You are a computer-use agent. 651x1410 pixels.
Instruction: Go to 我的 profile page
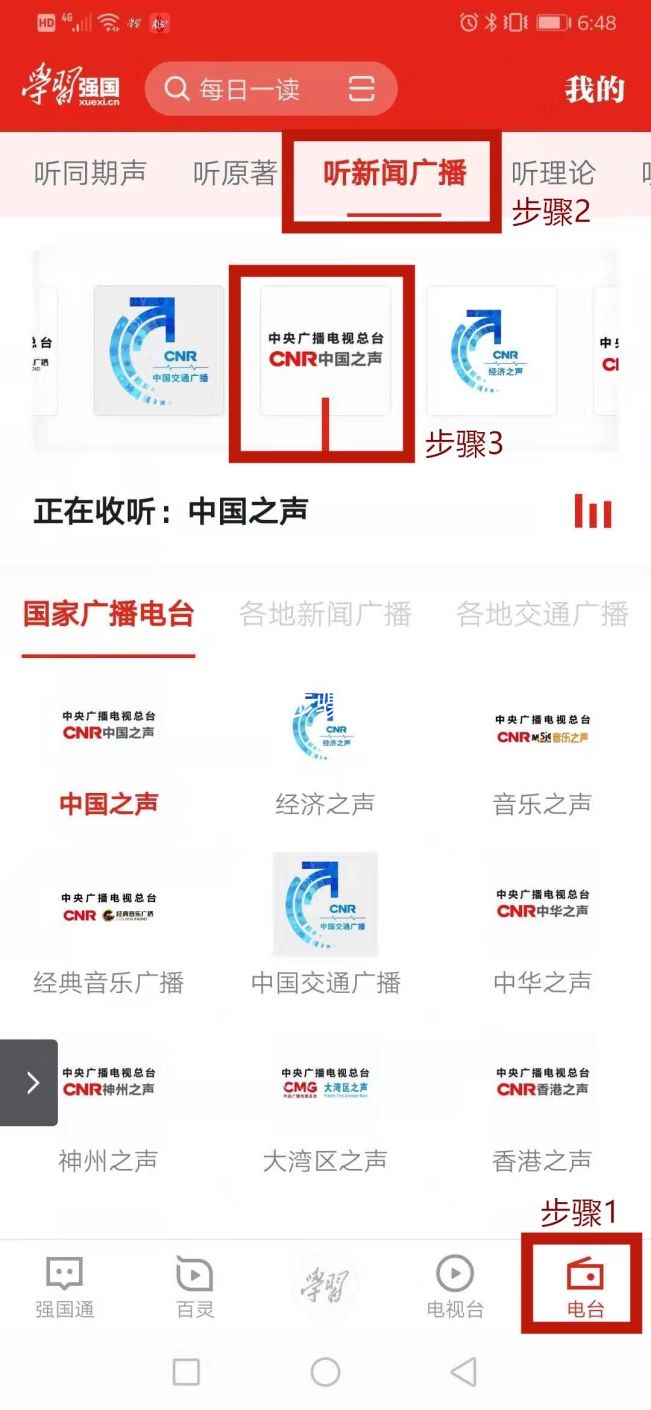[594, 90]
